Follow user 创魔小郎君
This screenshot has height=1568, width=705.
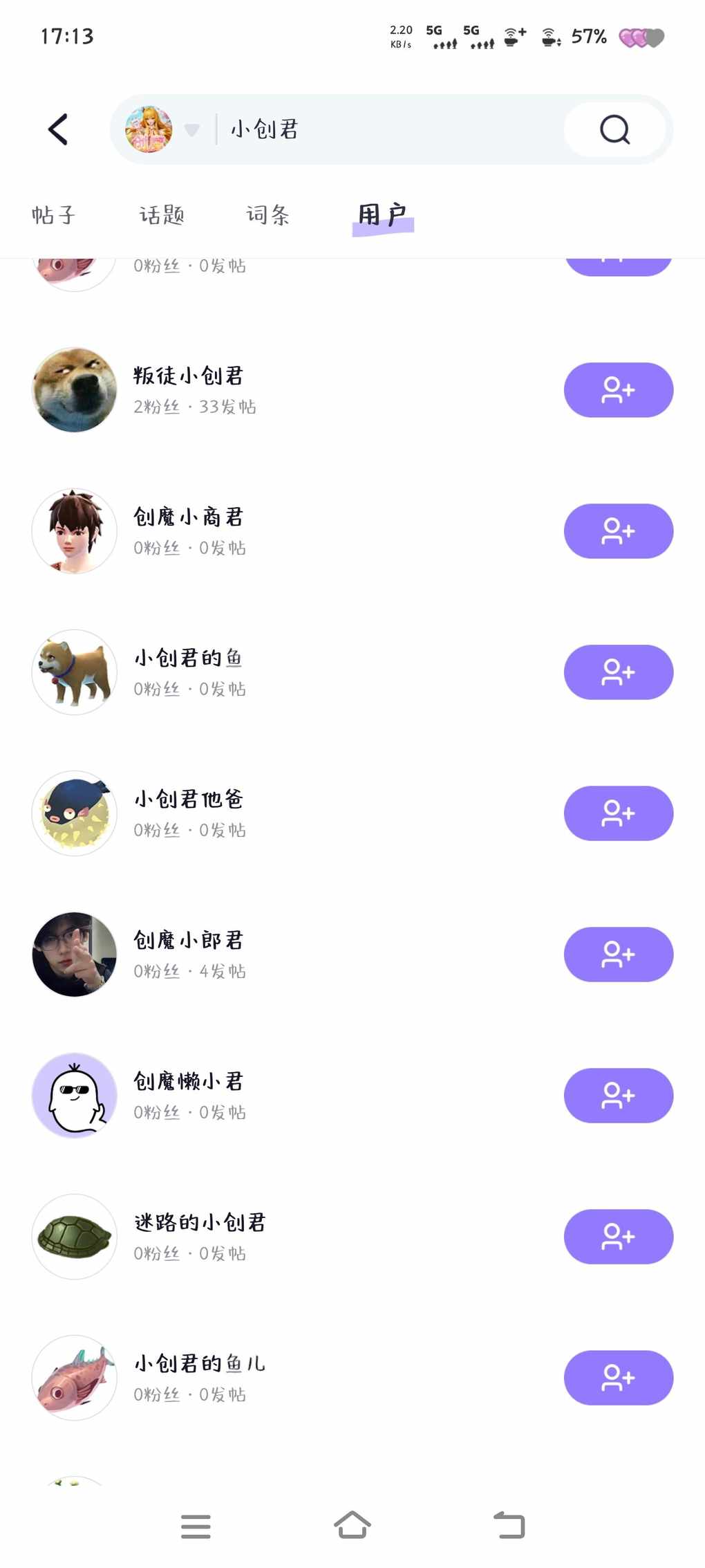[x=618, y=954]
